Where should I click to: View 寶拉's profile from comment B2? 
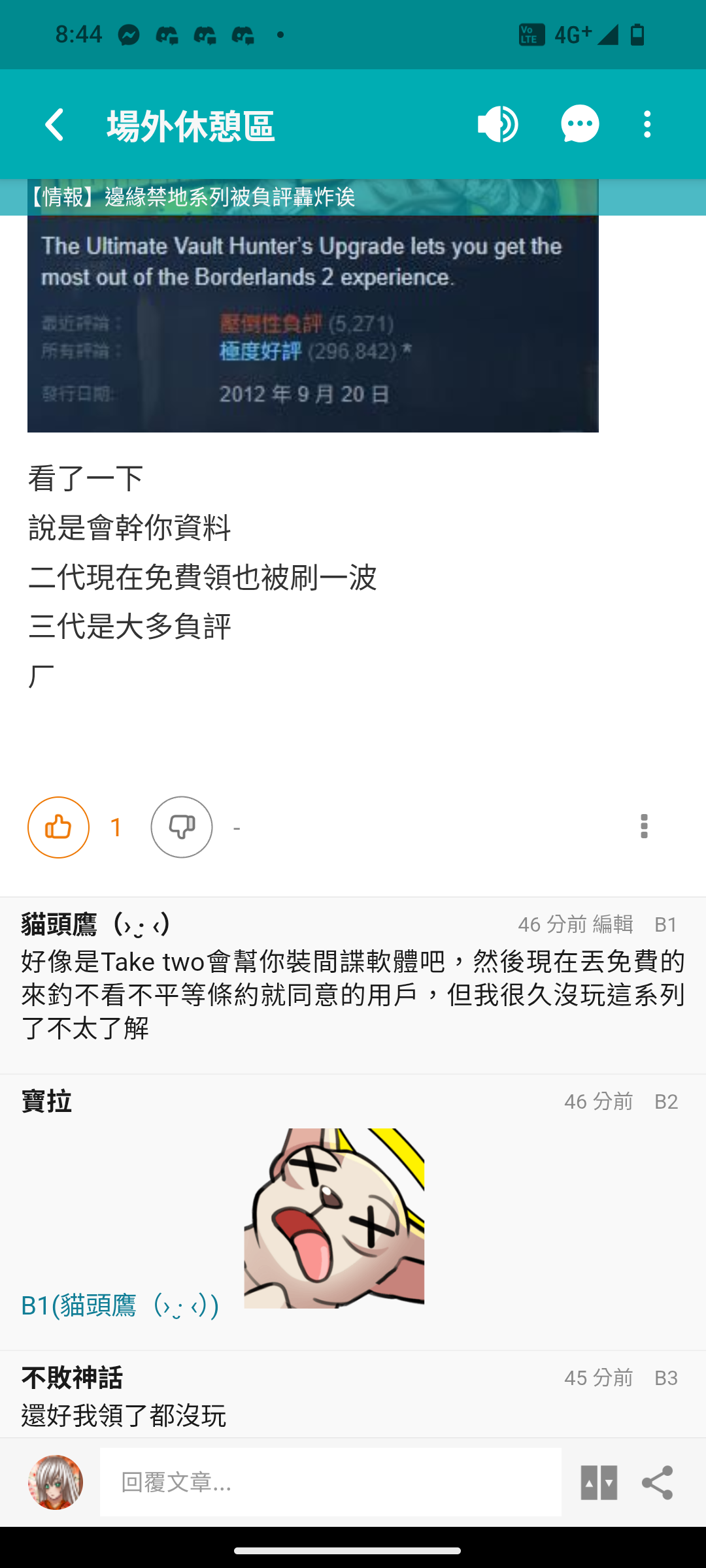click(46, 1102)
